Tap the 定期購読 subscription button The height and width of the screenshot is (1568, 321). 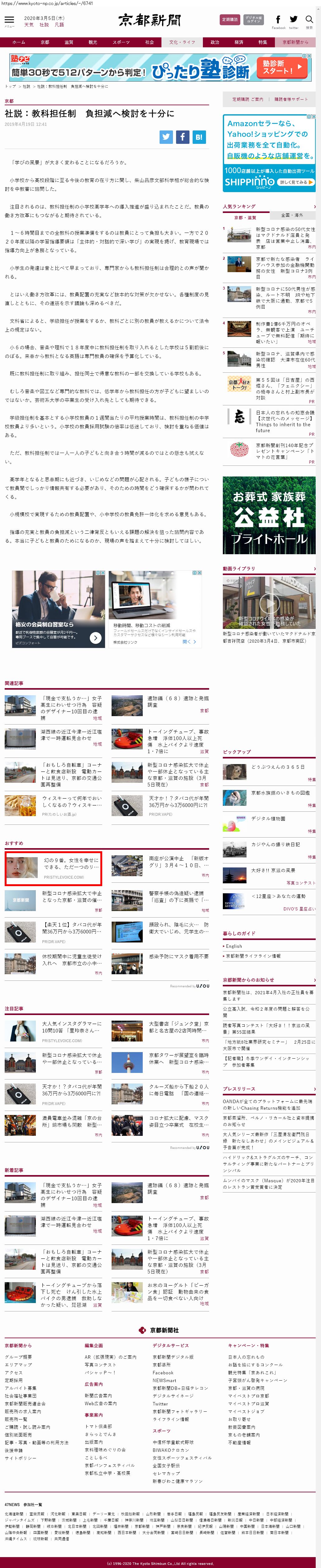(230, 20)
